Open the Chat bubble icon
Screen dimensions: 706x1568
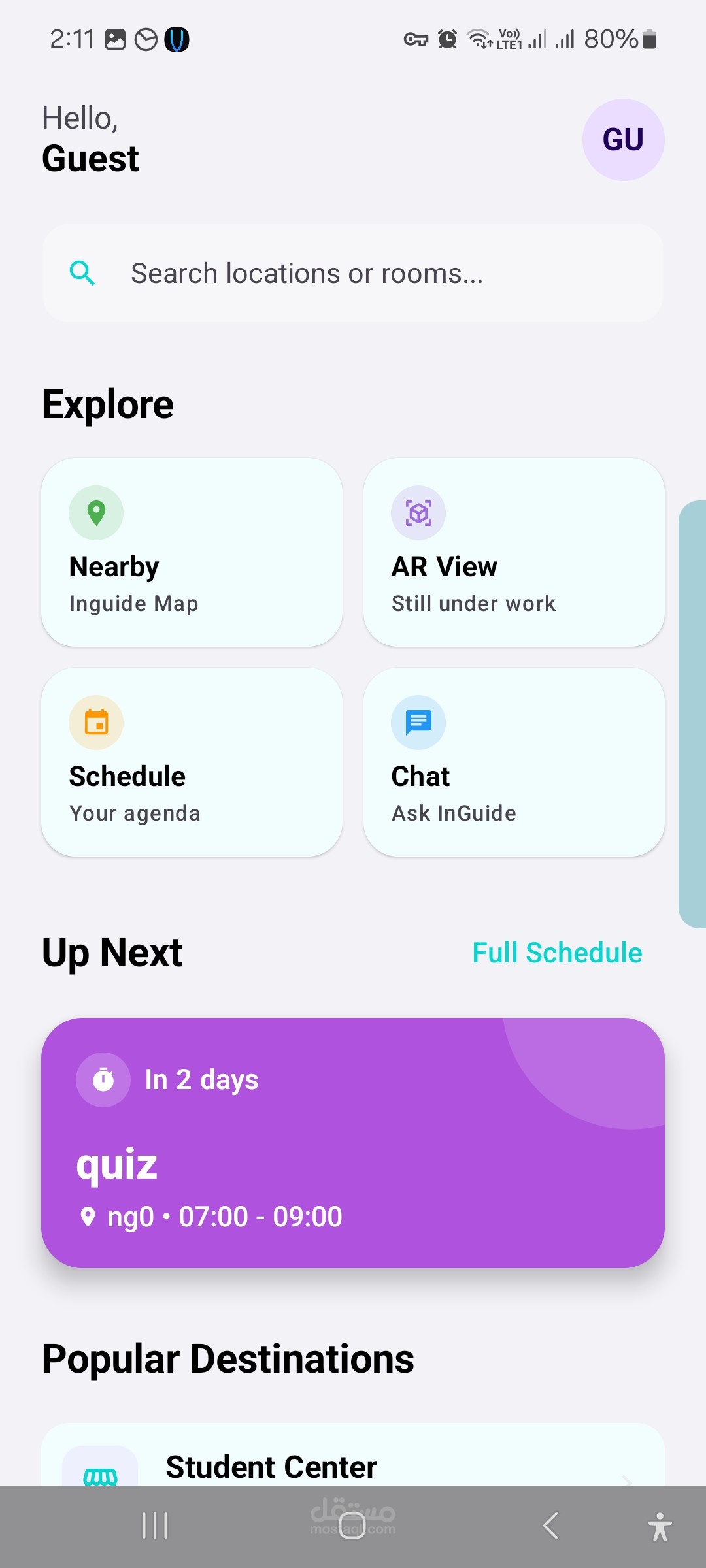pyautogui.click(x=418, y=722)
